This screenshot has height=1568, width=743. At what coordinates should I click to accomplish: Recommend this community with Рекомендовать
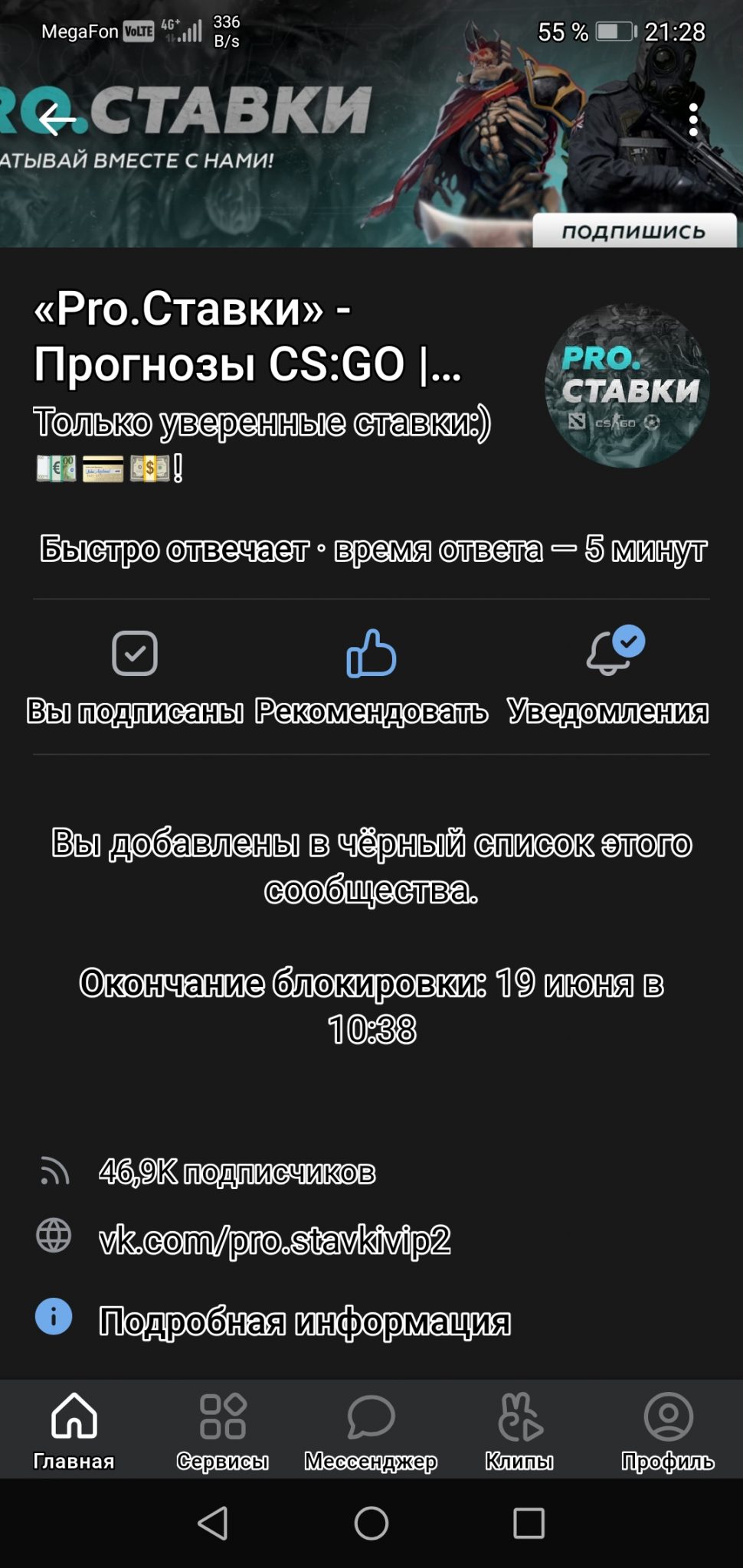[x=371, y=675]
